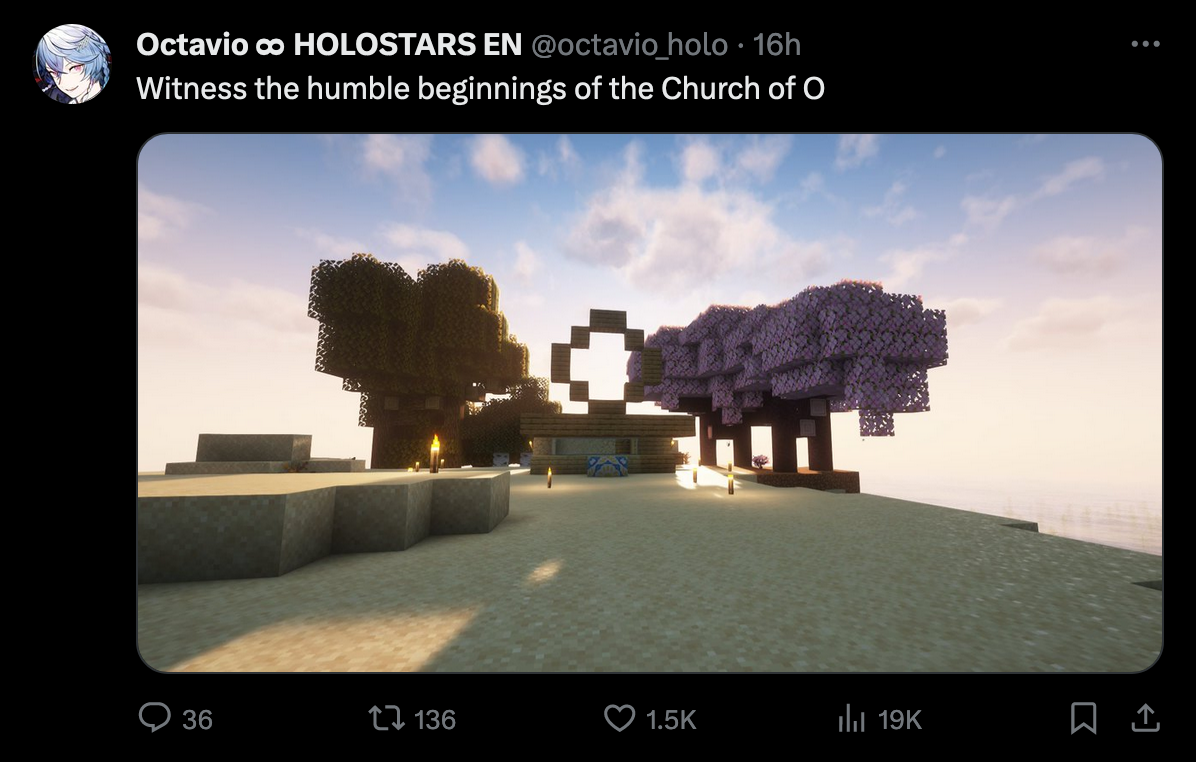Like Octavio's tweet
The width and height of the screenshot is (1196, 762).
tap(620, 718)
